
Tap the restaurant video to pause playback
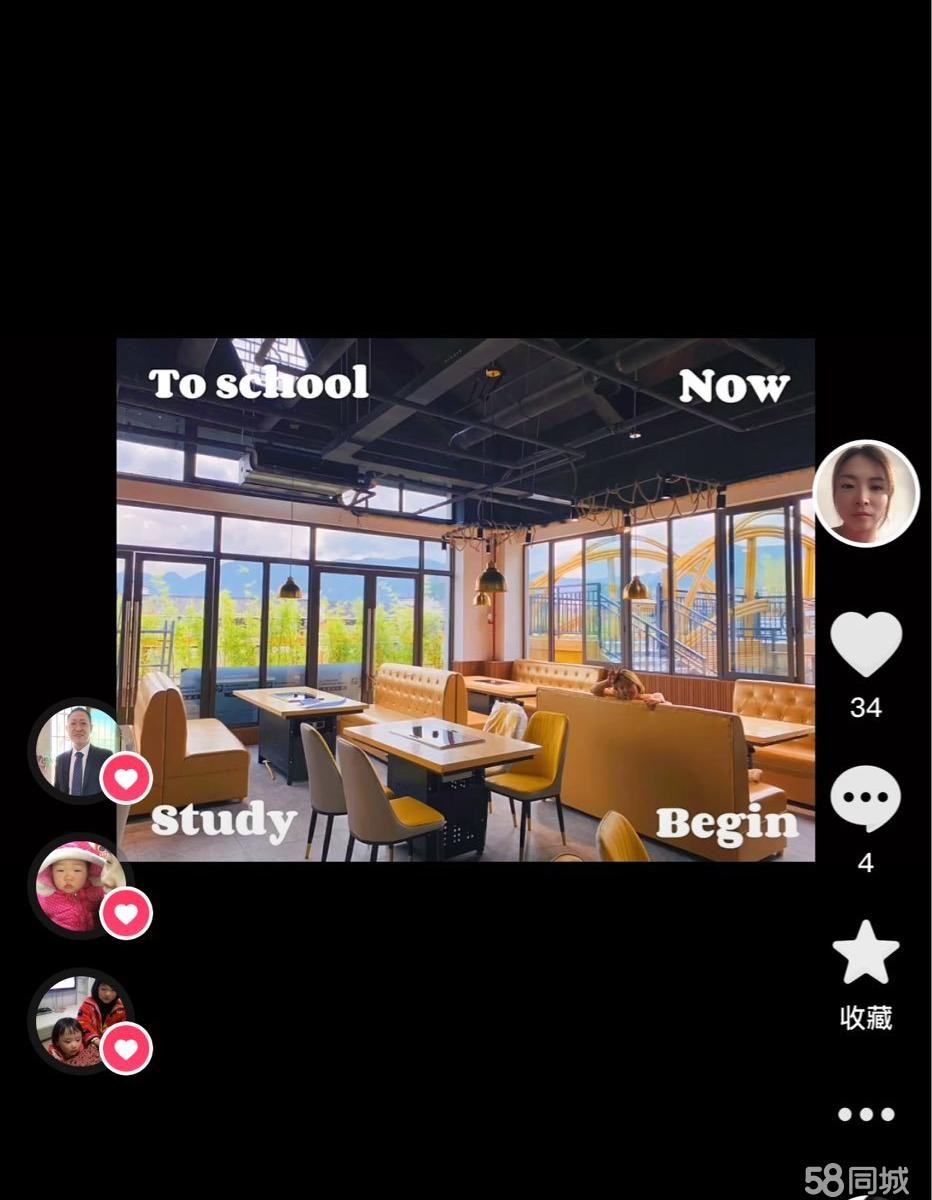(x=465, y=600)
